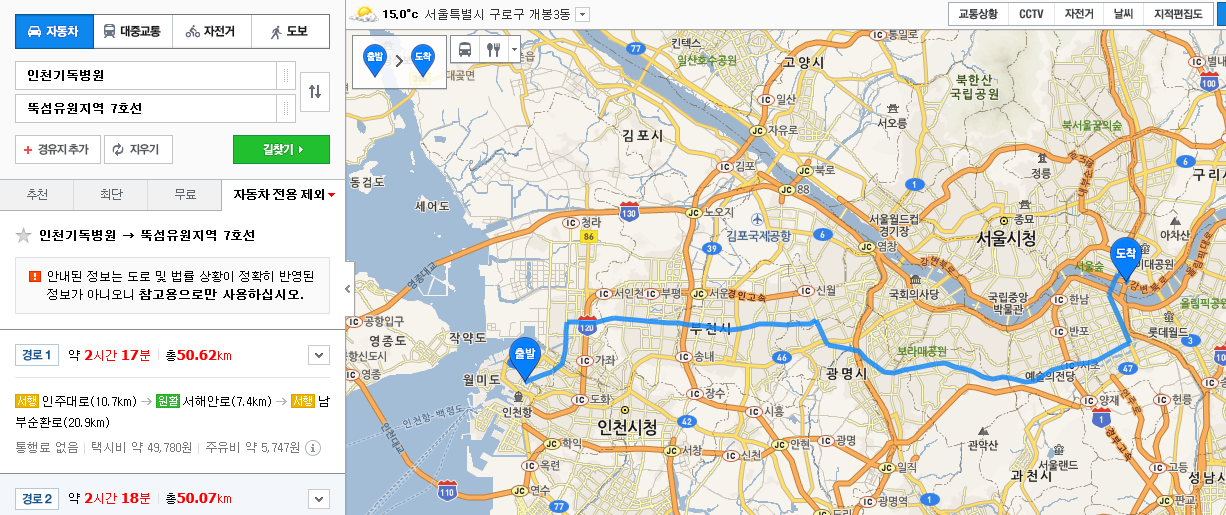Edit the start field 인천기독병원

(x=145, y=76)
